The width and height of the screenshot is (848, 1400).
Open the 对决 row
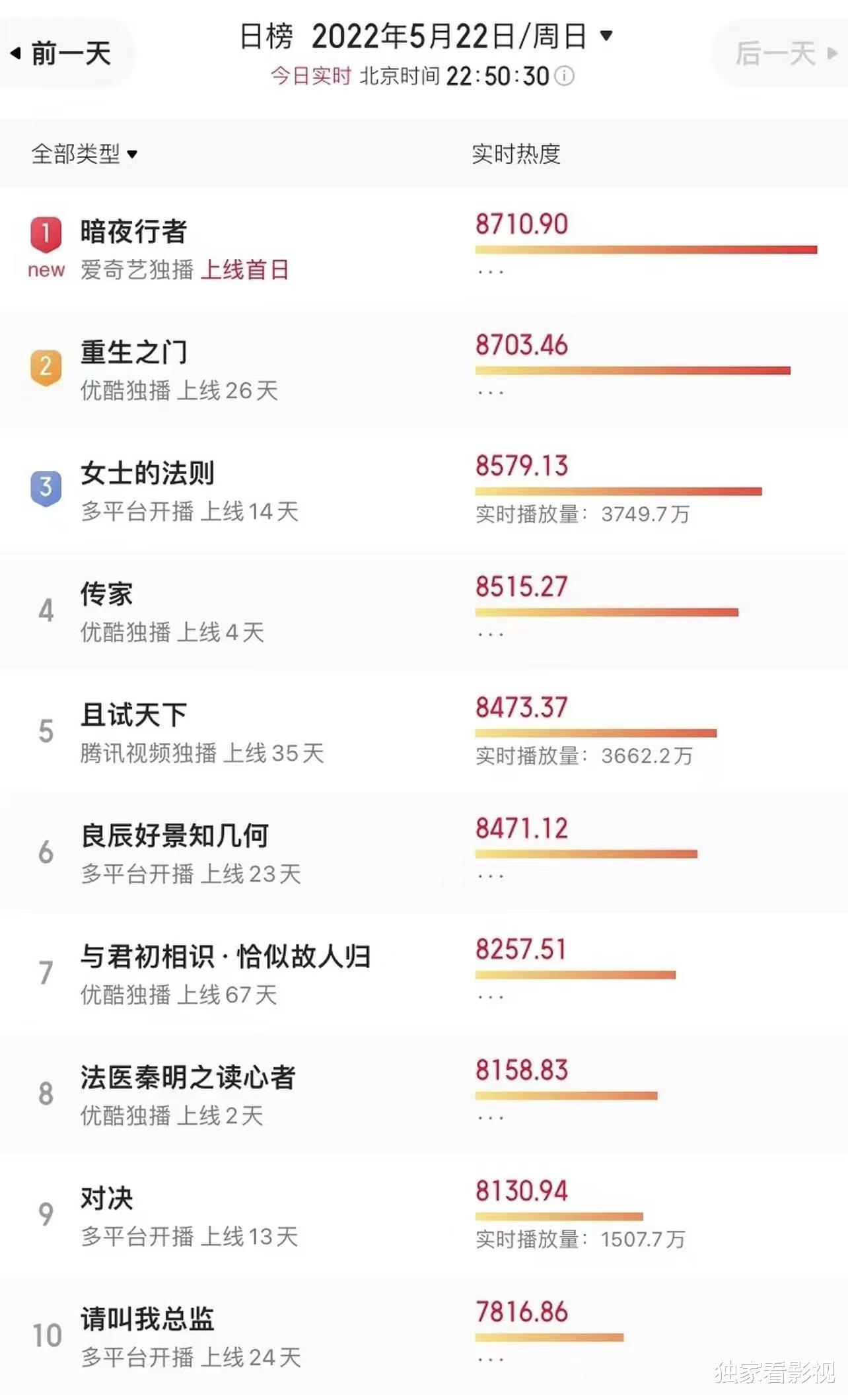pyautogui.click(x=424, y=1215)
